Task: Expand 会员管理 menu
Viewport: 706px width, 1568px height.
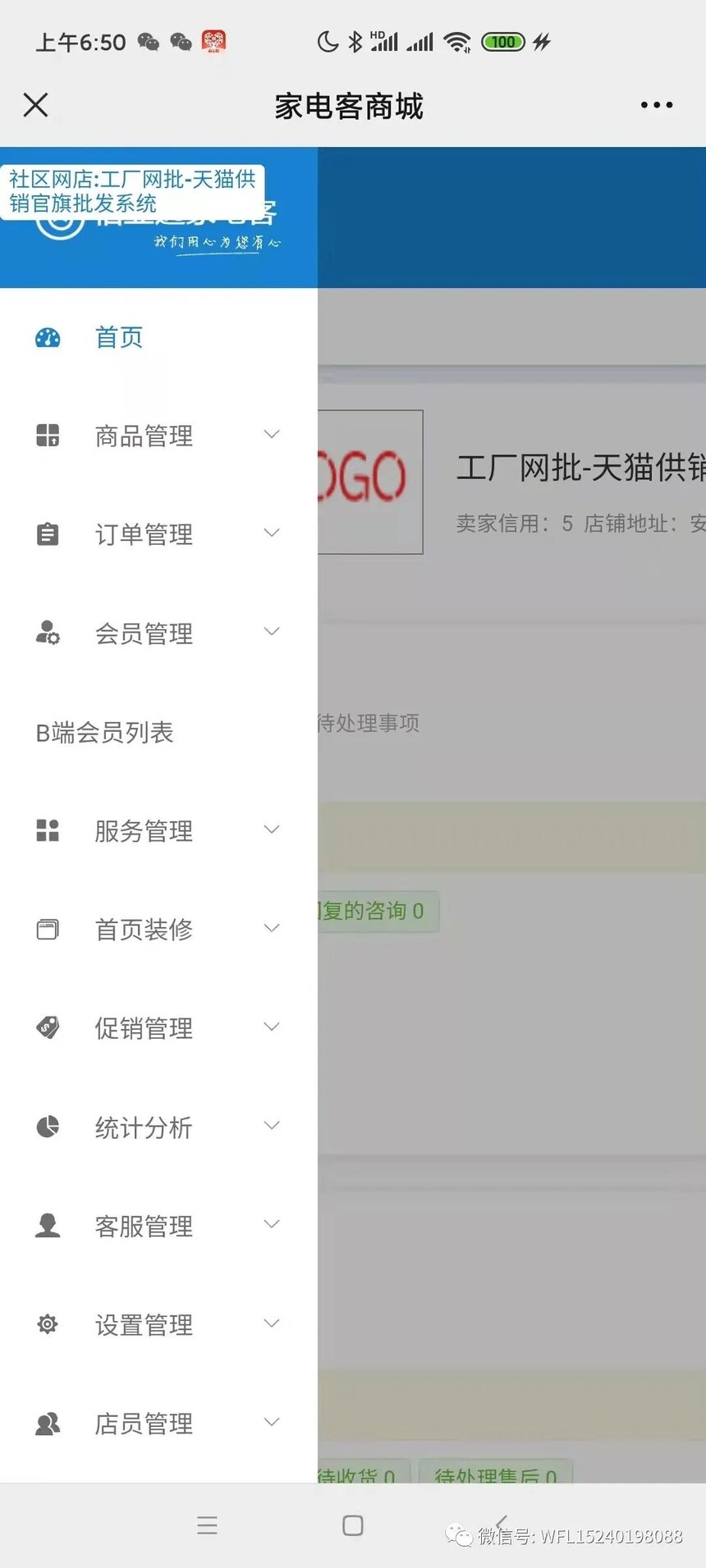Action: [158, 633]
